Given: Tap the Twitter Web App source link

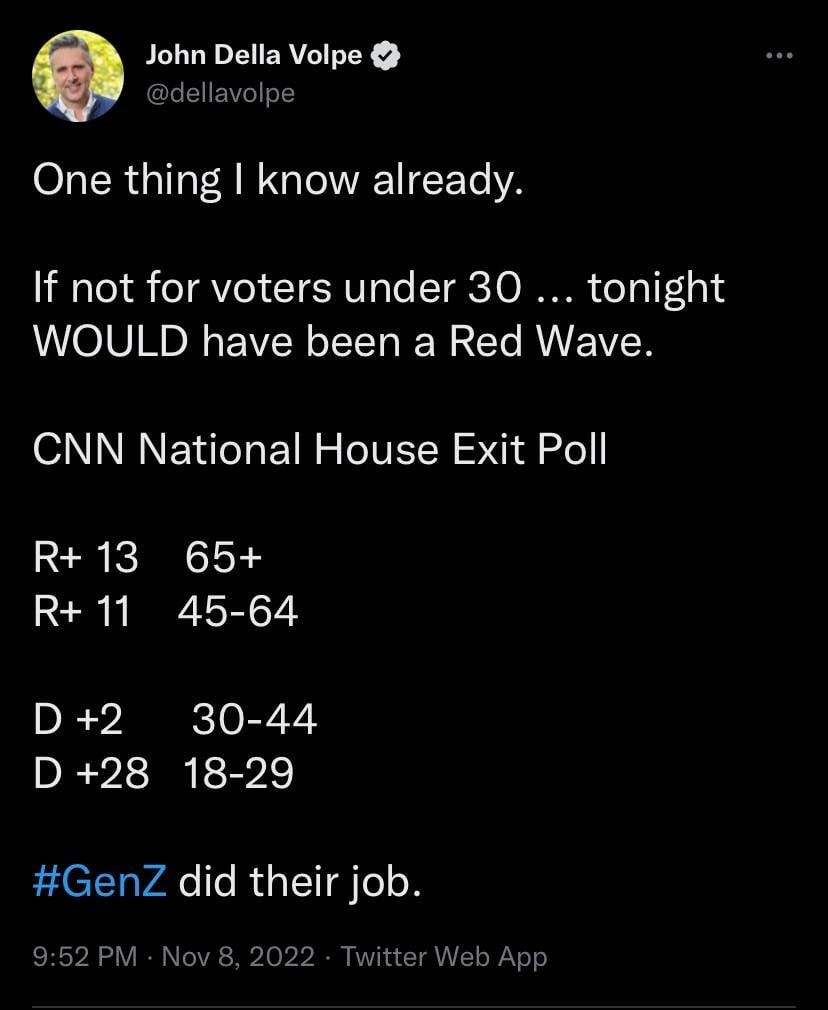Looking at the screenshot, I should (444, 957).
